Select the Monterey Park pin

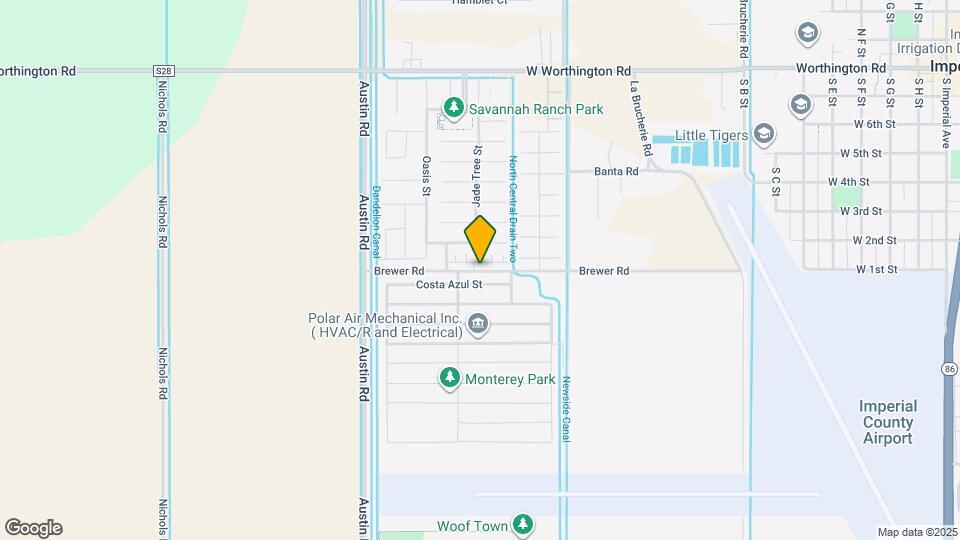tap(450, 378)
